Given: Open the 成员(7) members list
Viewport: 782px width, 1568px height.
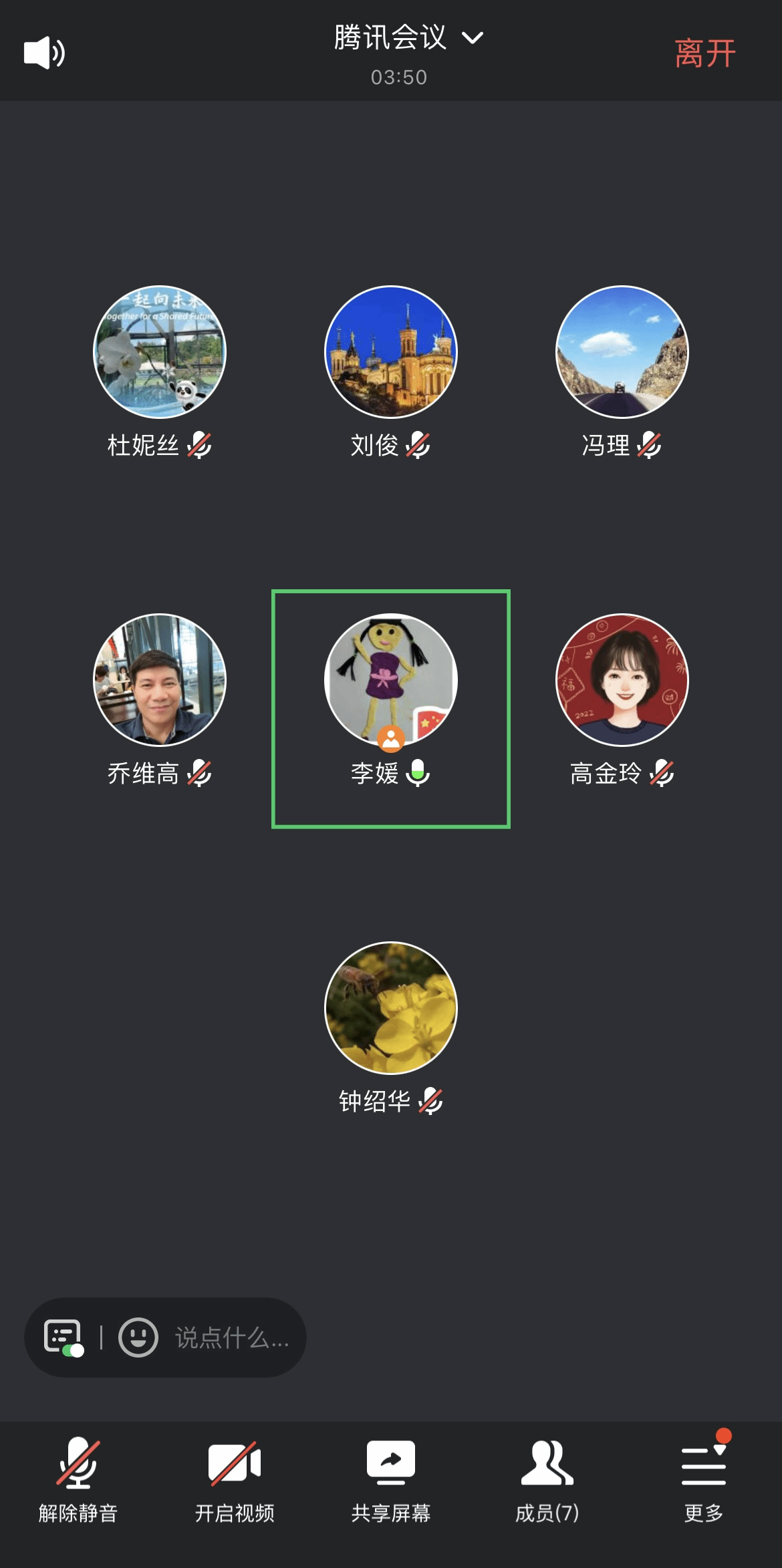Looking at the screenshot, I should coord(547,1479).
